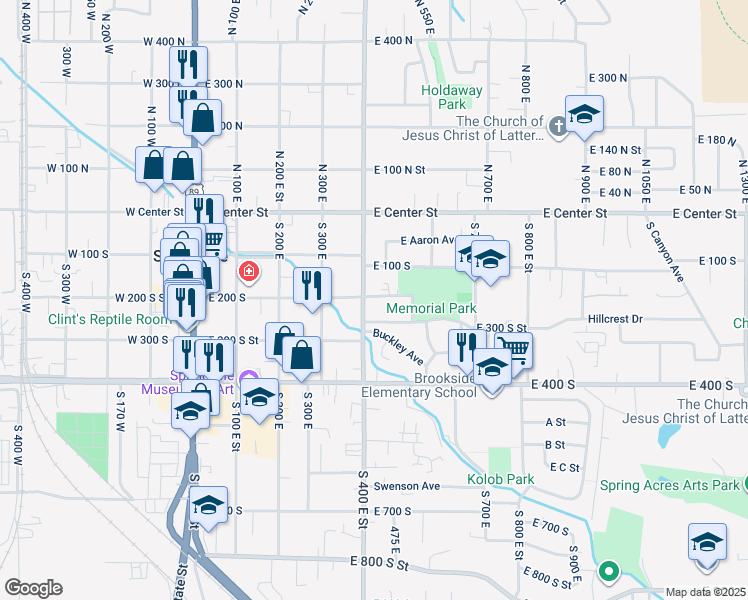Tap the restaurant marker at E 200 S and S 300 E
Image resolution: width=748 pixels, height=600 pixels.
[x=312, y=287]
